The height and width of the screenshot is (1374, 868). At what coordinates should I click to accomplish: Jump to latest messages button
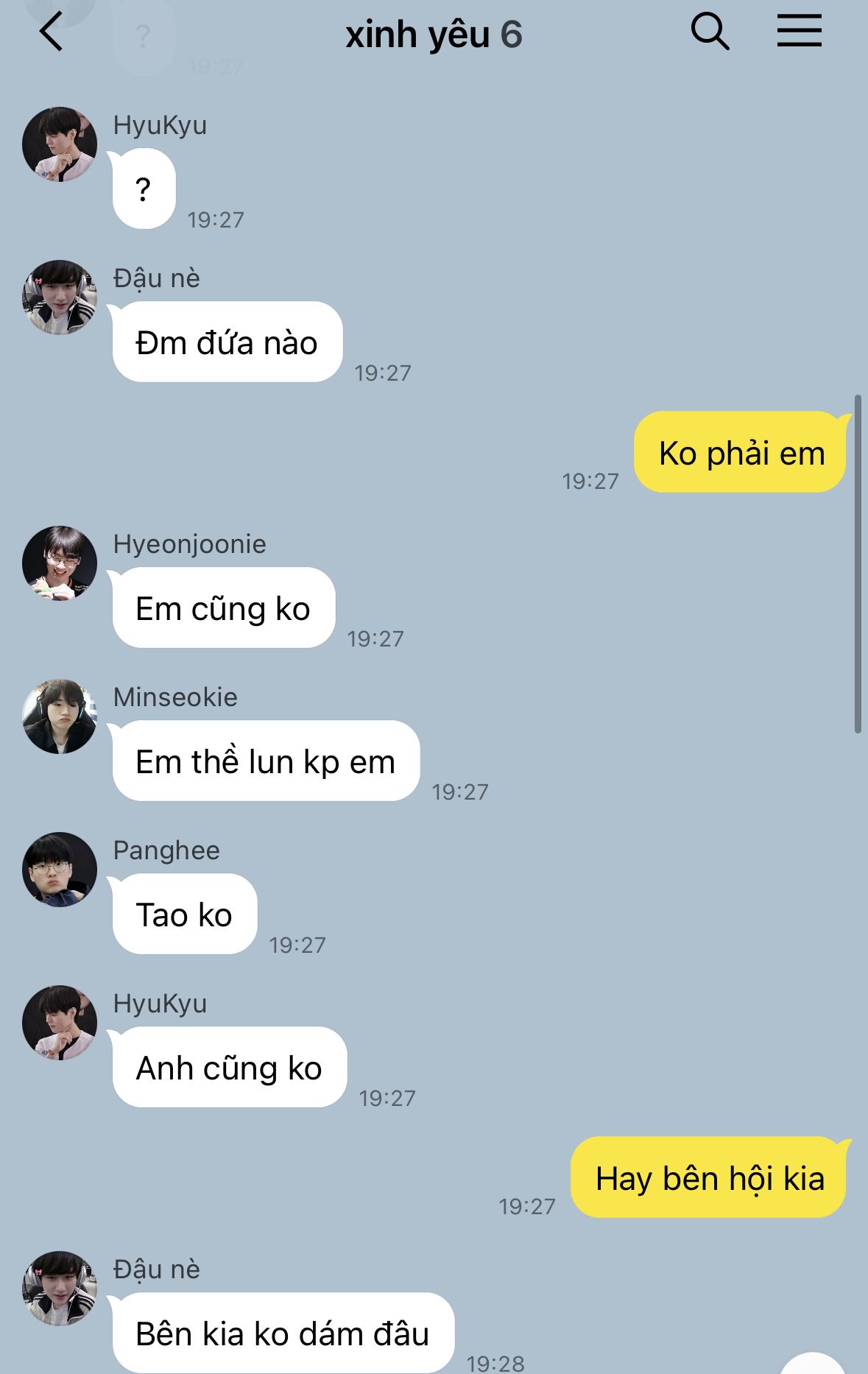coord(812,1364)
